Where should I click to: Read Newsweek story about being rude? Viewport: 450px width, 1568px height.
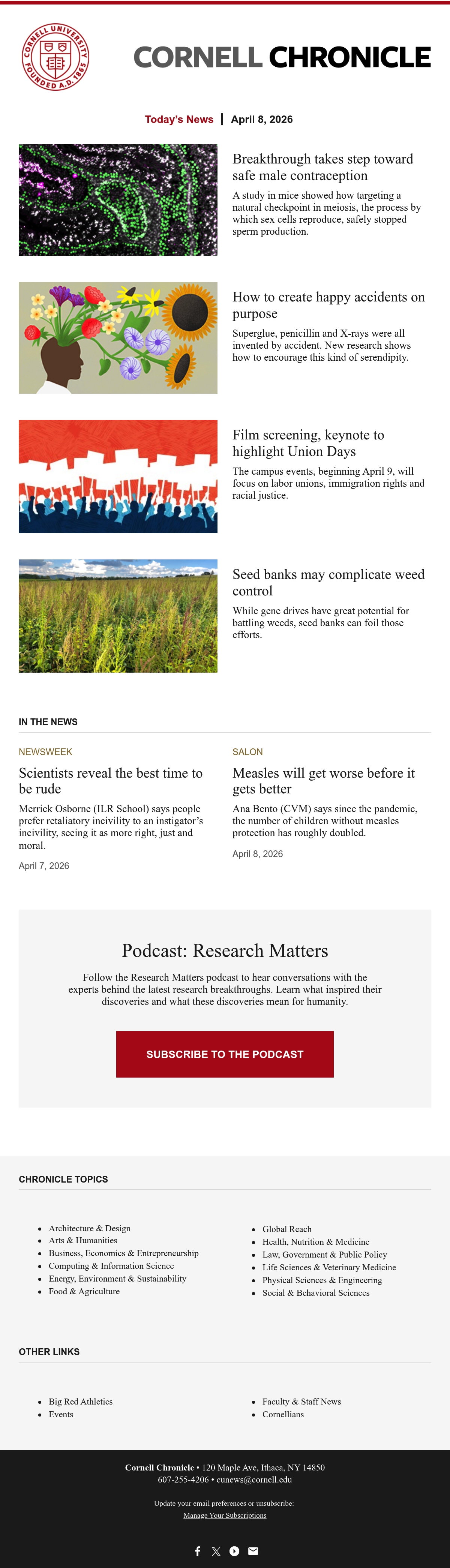111,781
